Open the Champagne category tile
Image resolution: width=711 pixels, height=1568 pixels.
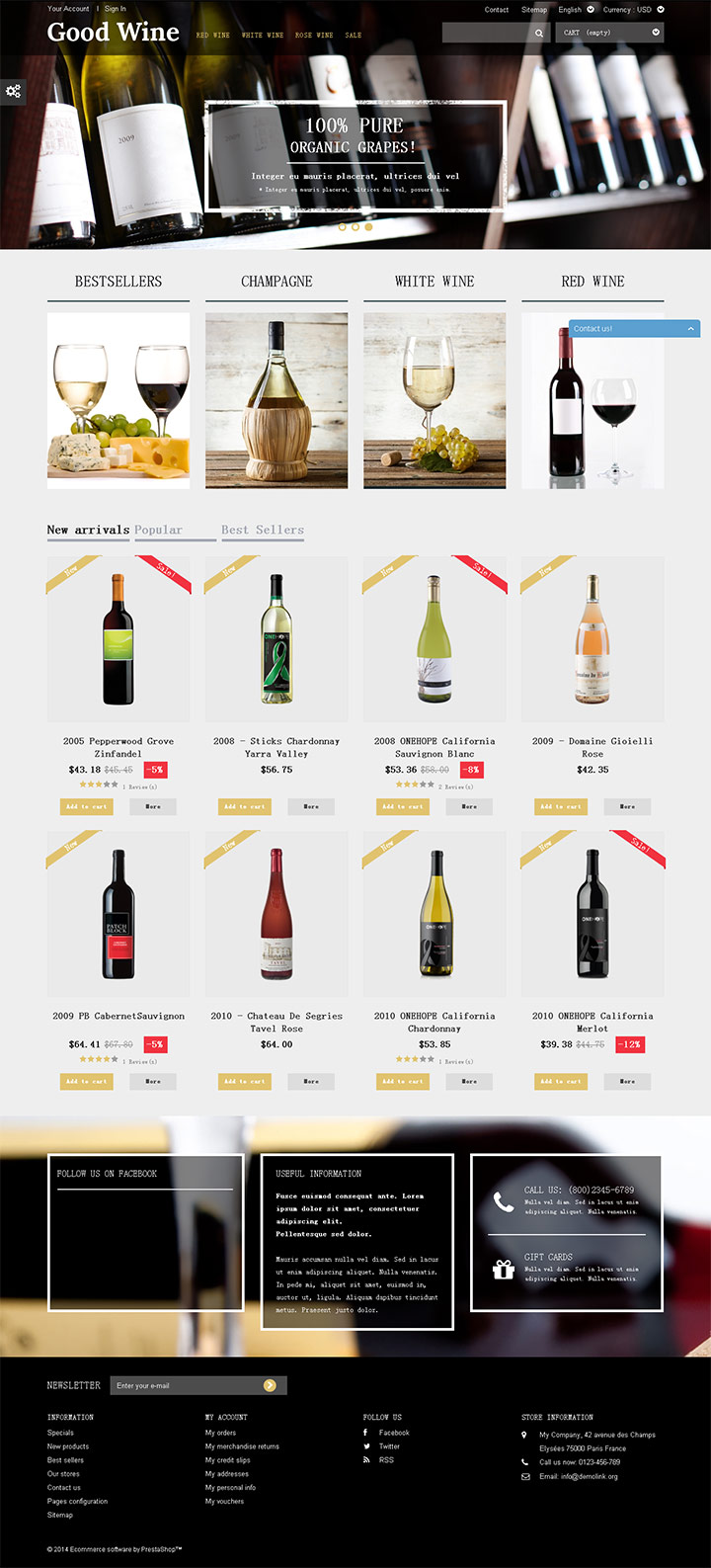click(276, 400)
